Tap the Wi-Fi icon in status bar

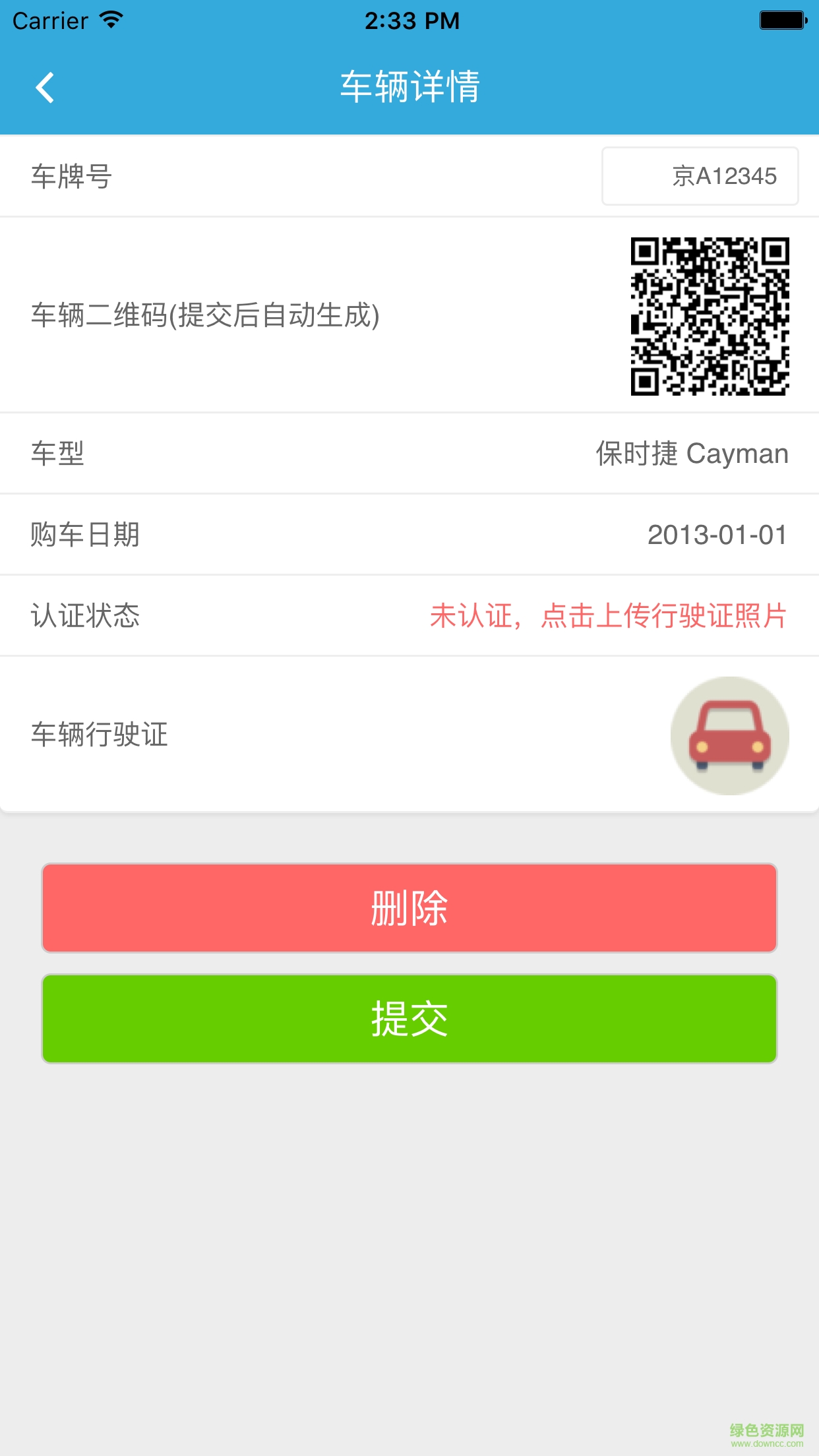click(109, 20)
